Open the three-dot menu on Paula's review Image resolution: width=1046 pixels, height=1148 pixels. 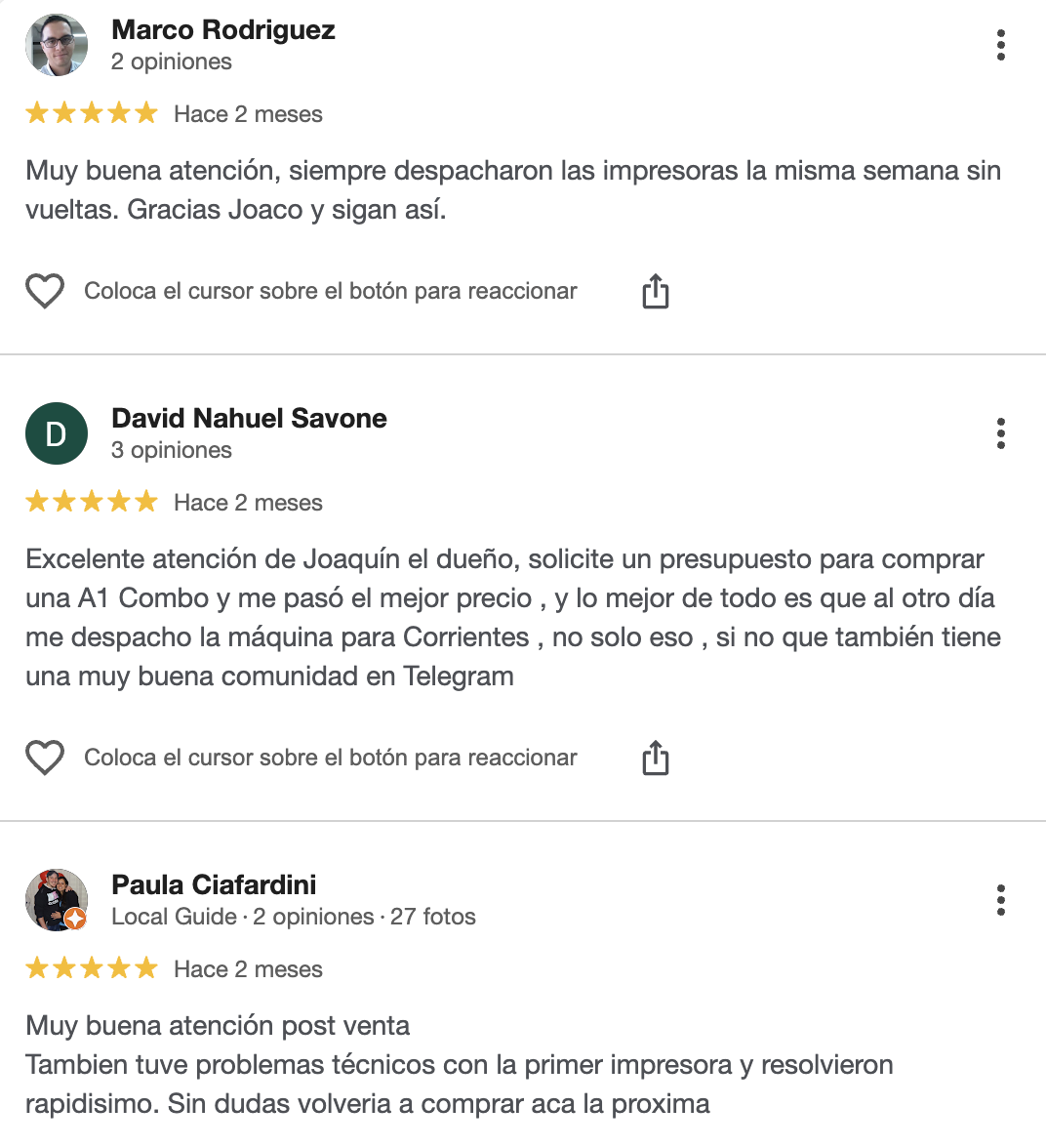coord(1000,899)
